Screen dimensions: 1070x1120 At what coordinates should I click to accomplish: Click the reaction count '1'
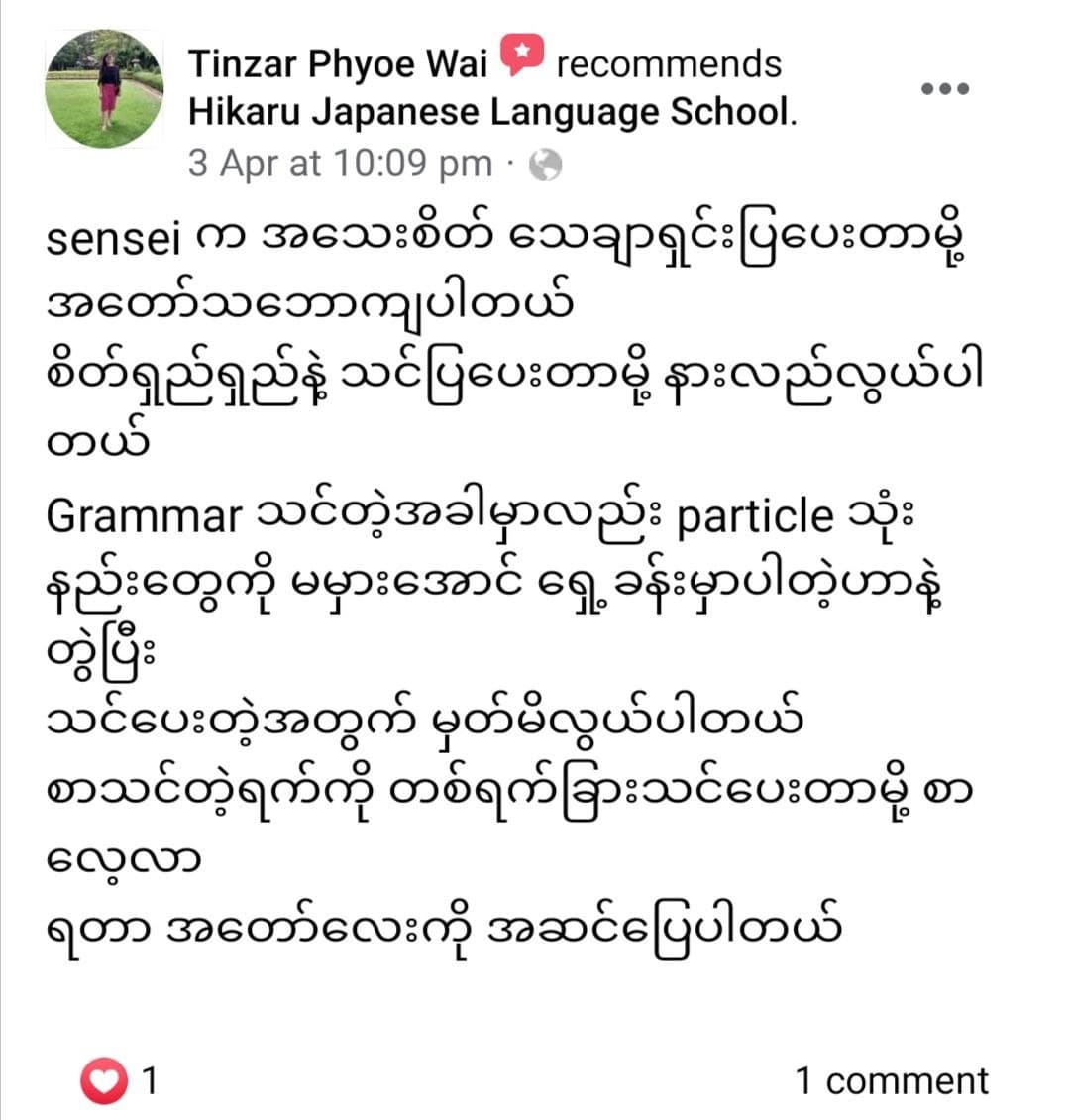[147, 1080]
